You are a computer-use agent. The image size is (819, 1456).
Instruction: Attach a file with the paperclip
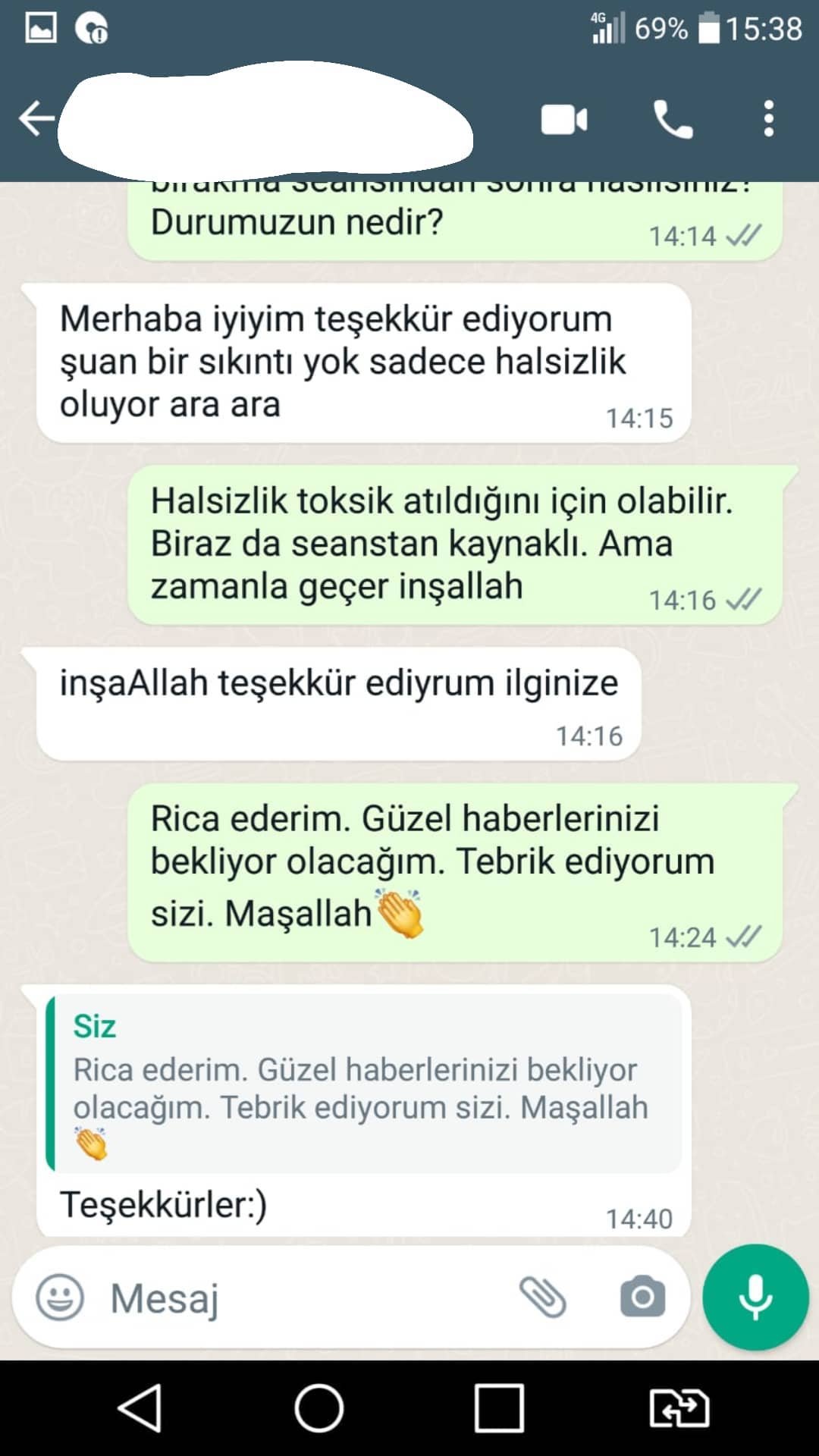pos(543,1297)
